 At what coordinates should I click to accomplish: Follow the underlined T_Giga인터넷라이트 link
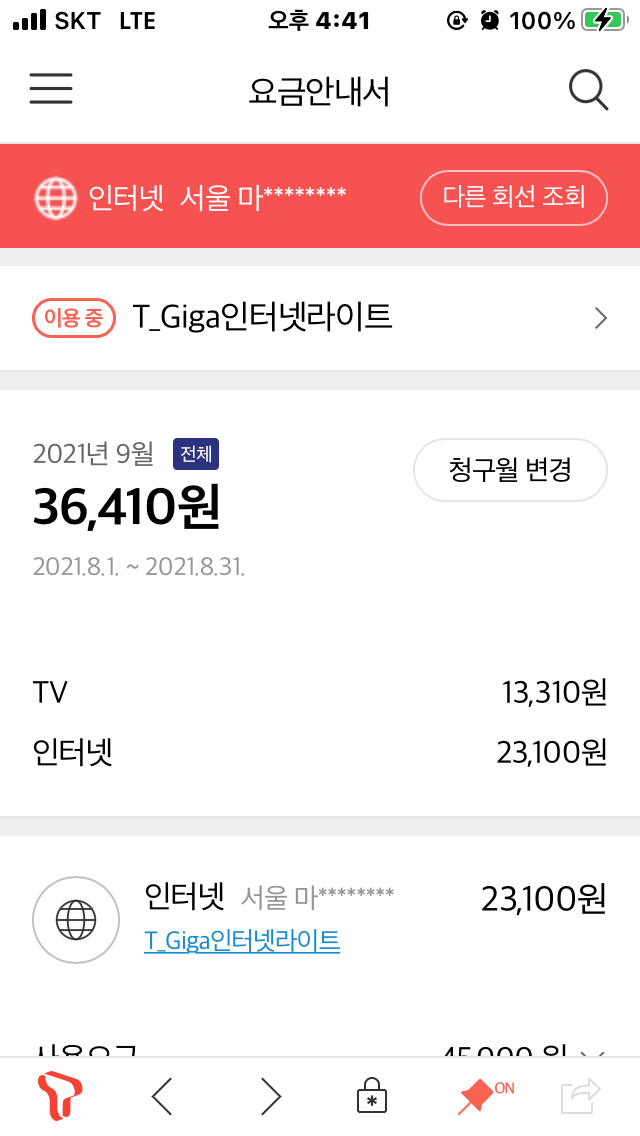click(242, 940)
